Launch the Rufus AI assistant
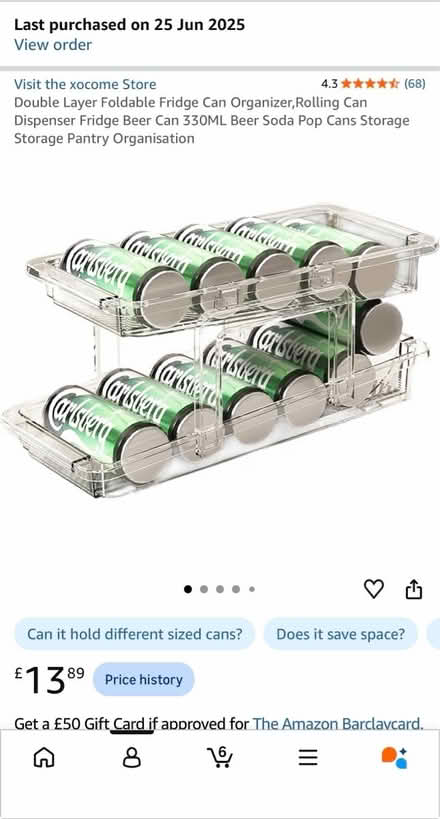This screenshot has width=440, height=819. 395,757
